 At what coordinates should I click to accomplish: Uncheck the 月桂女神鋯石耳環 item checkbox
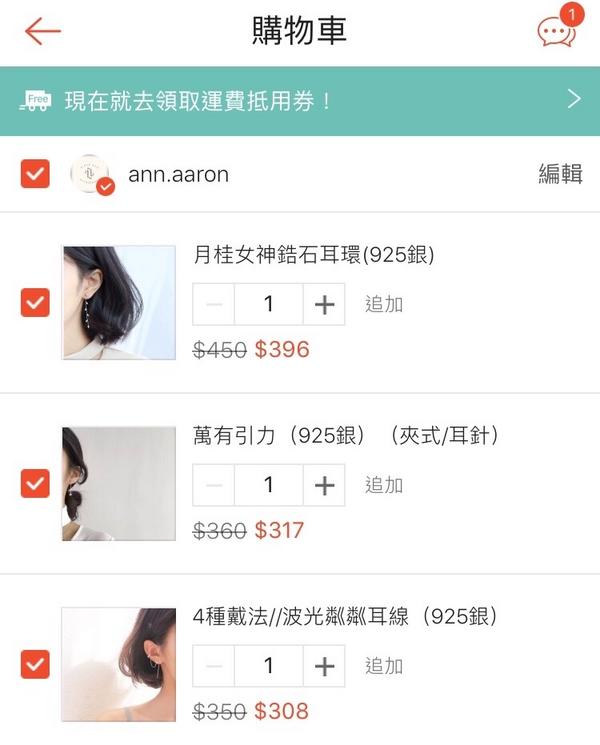click(35, 303)
